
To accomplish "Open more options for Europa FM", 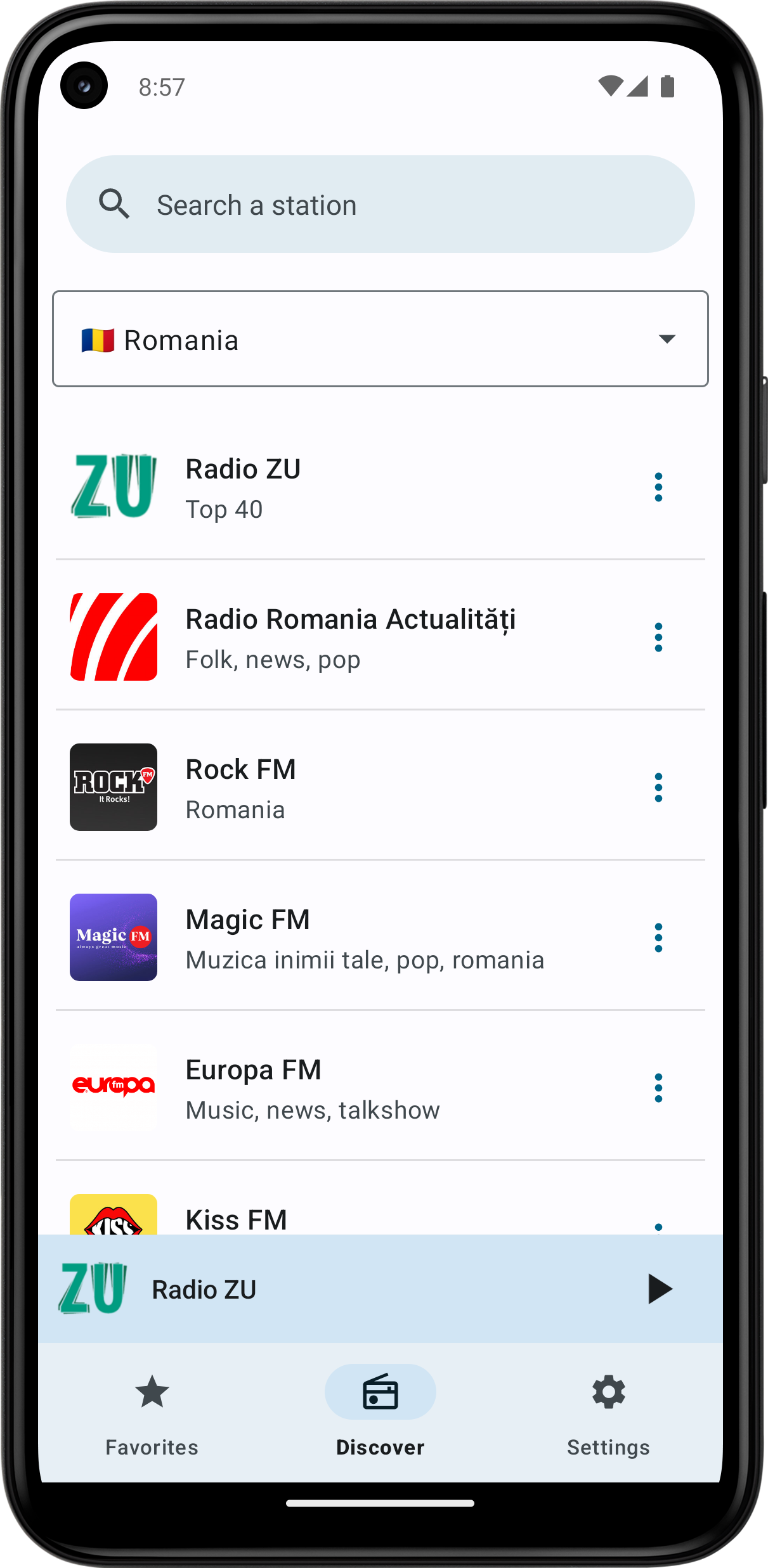I will (658, 1088).
